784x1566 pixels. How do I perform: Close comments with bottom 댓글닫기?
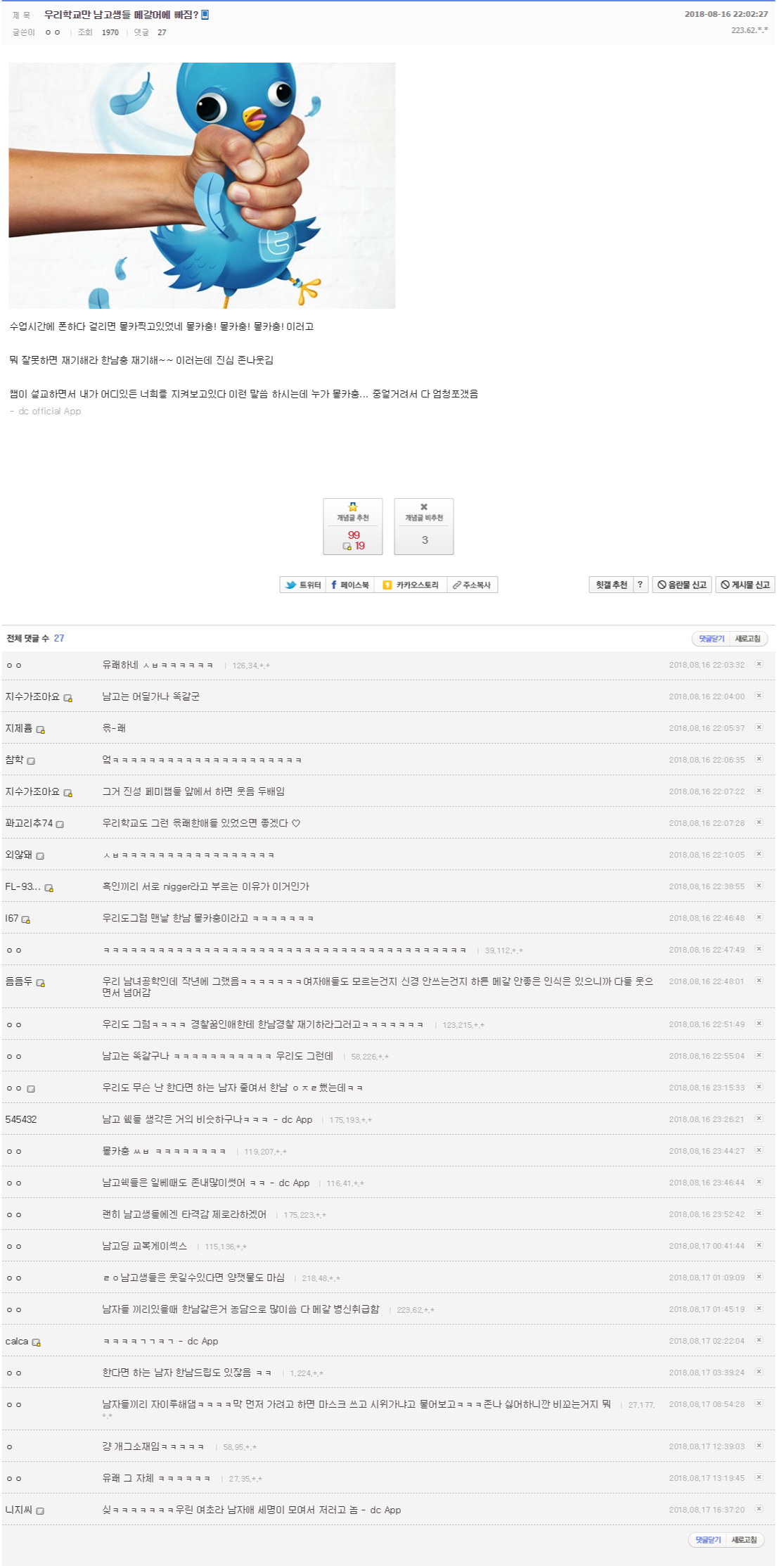click(707, 1540)
